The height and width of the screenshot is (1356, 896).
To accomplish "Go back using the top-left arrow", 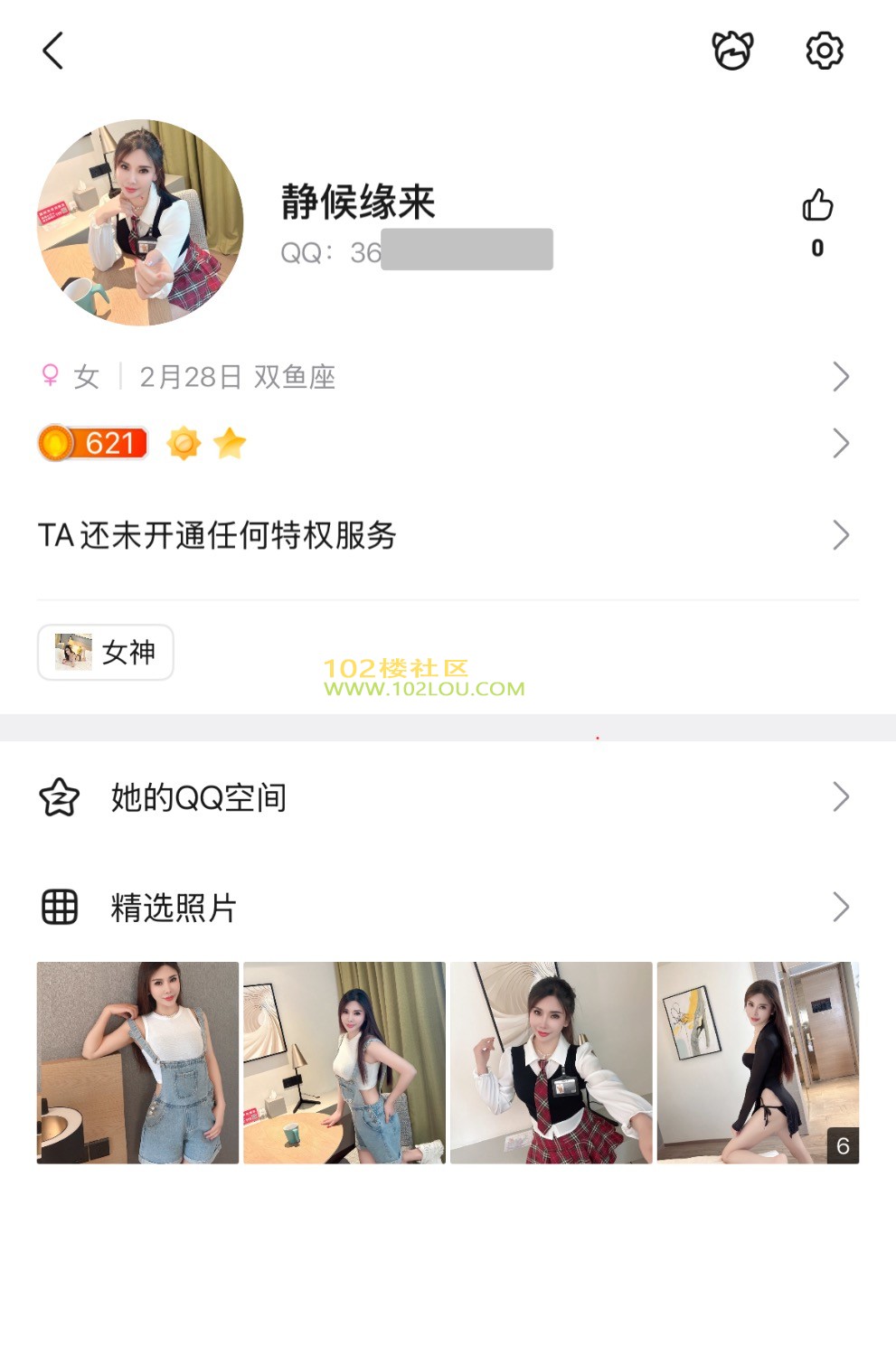I will point(53,51).
